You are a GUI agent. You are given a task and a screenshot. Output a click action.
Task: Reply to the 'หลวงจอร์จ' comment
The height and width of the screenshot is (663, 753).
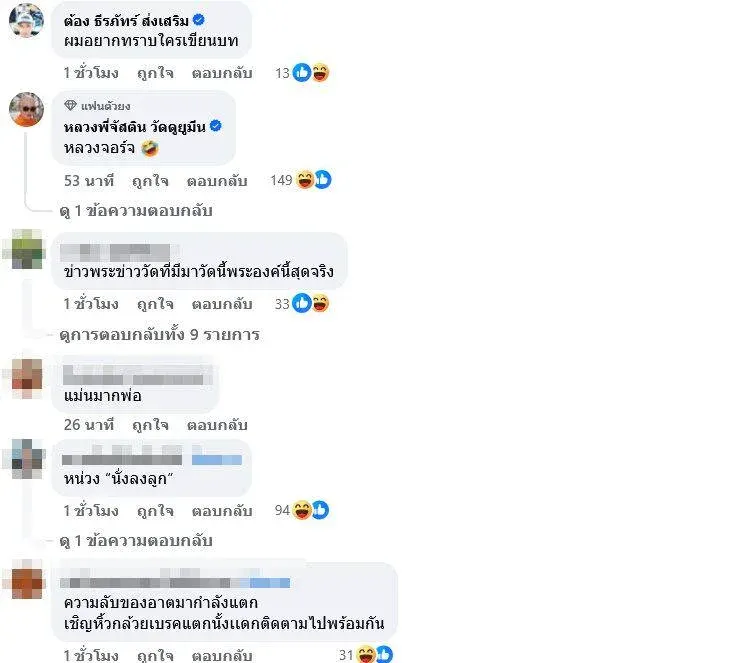(x=222, y=181)
